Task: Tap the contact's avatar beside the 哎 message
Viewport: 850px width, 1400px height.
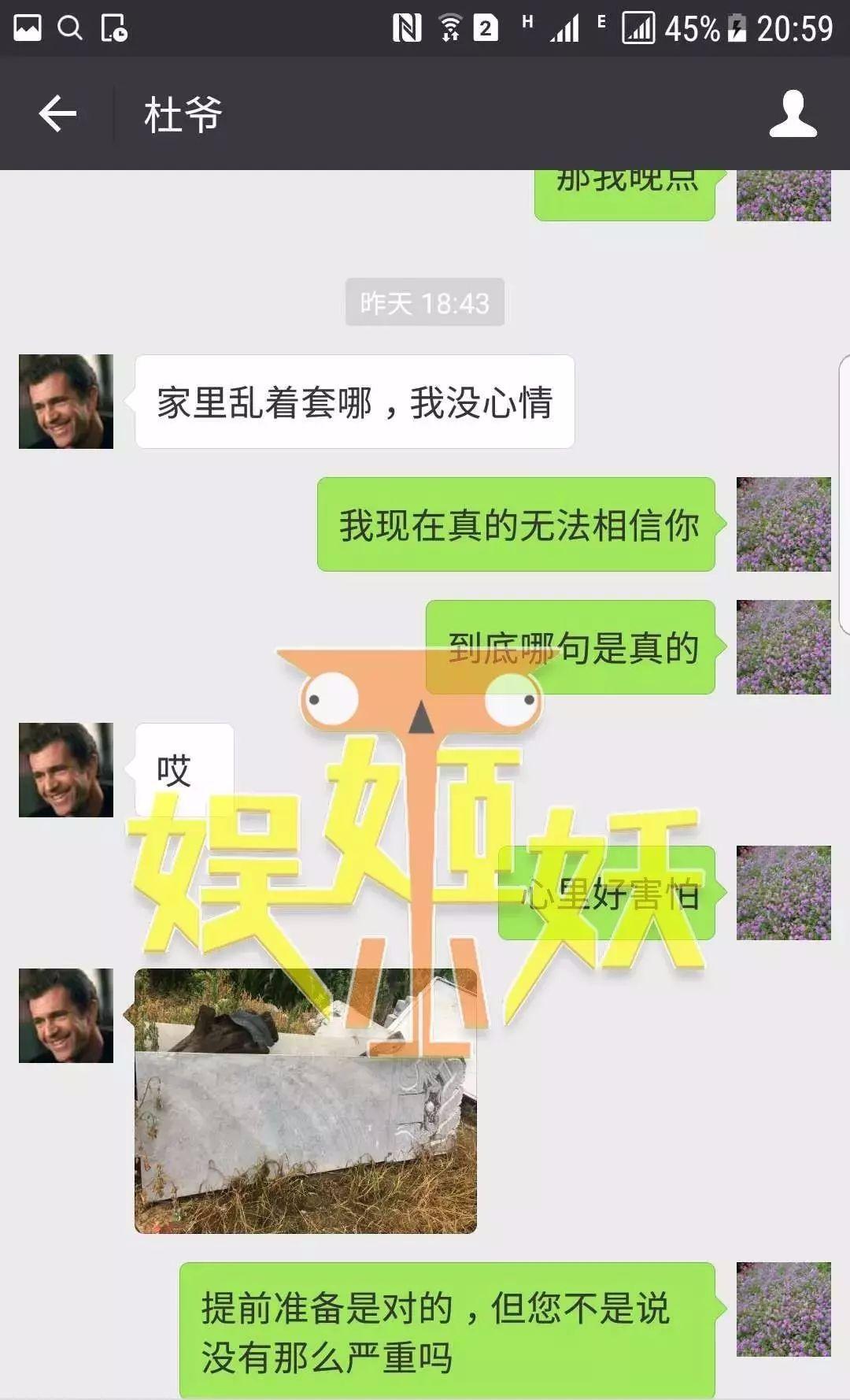Action: [x=66, y=770]
